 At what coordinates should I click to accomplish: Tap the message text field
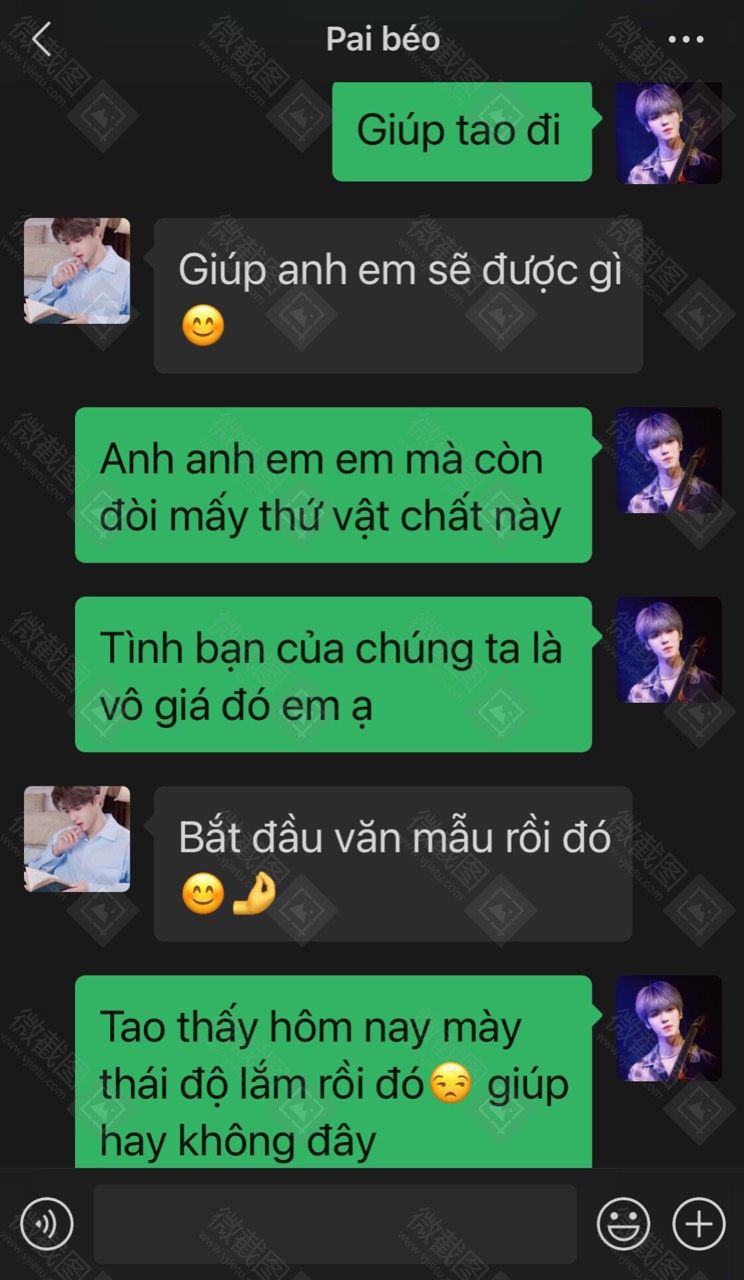pyautogui.click(x=335, y=1223)
